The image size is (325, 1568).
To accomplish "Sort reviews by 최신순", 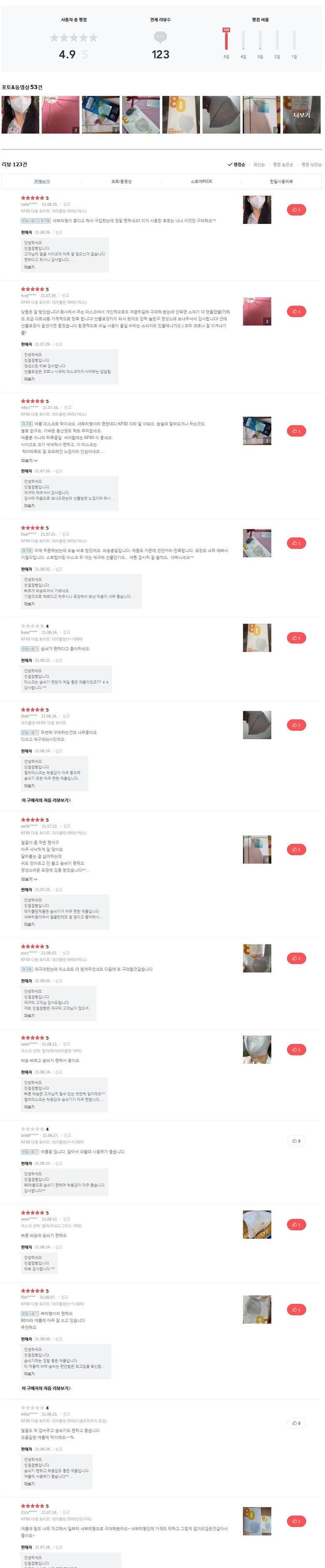I will [259, 164].
